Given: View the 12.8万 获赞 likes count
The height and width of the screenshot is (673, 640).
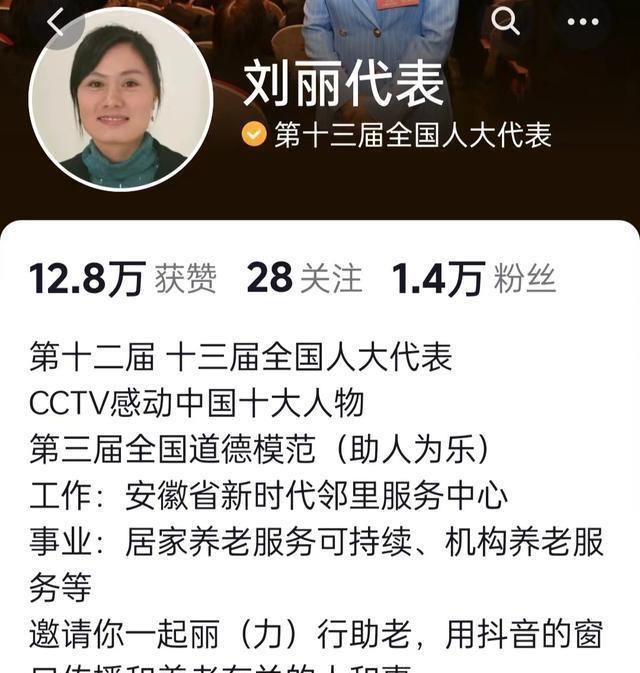Looking at the screenshot, I should tap(122, 279).
